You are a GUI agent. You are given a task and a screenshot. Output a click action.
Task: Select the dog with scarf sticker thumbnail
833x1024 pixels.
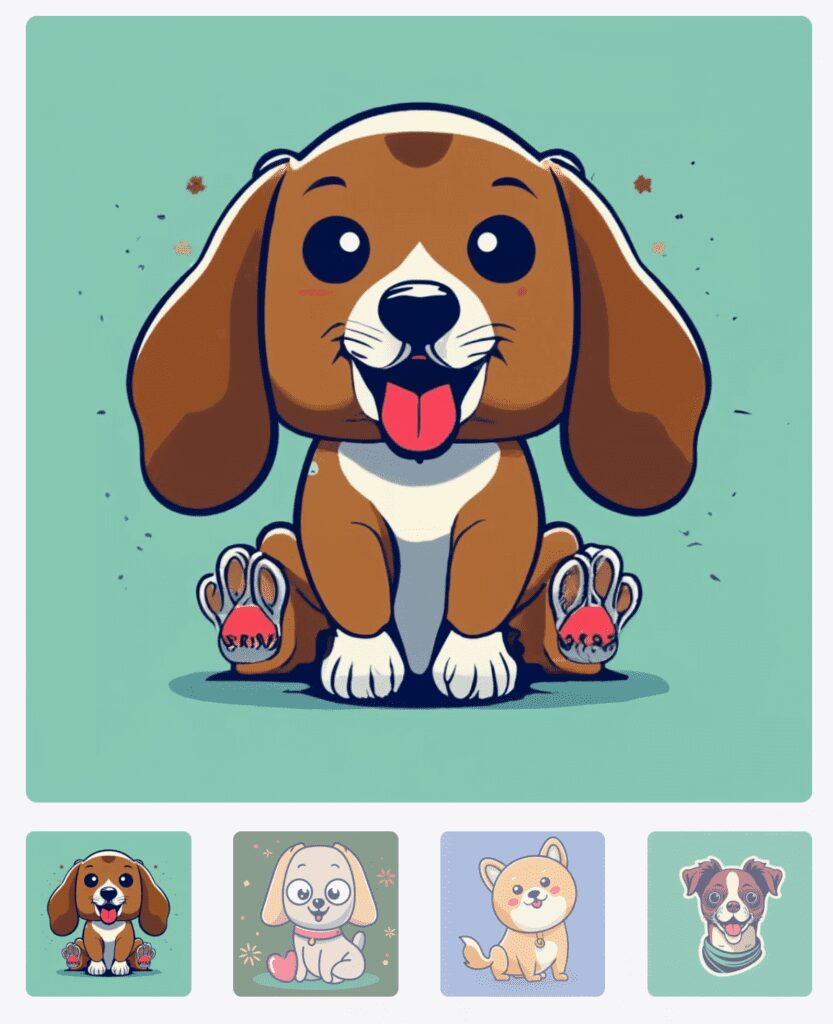pyautogui.click(x=729, y=913)
